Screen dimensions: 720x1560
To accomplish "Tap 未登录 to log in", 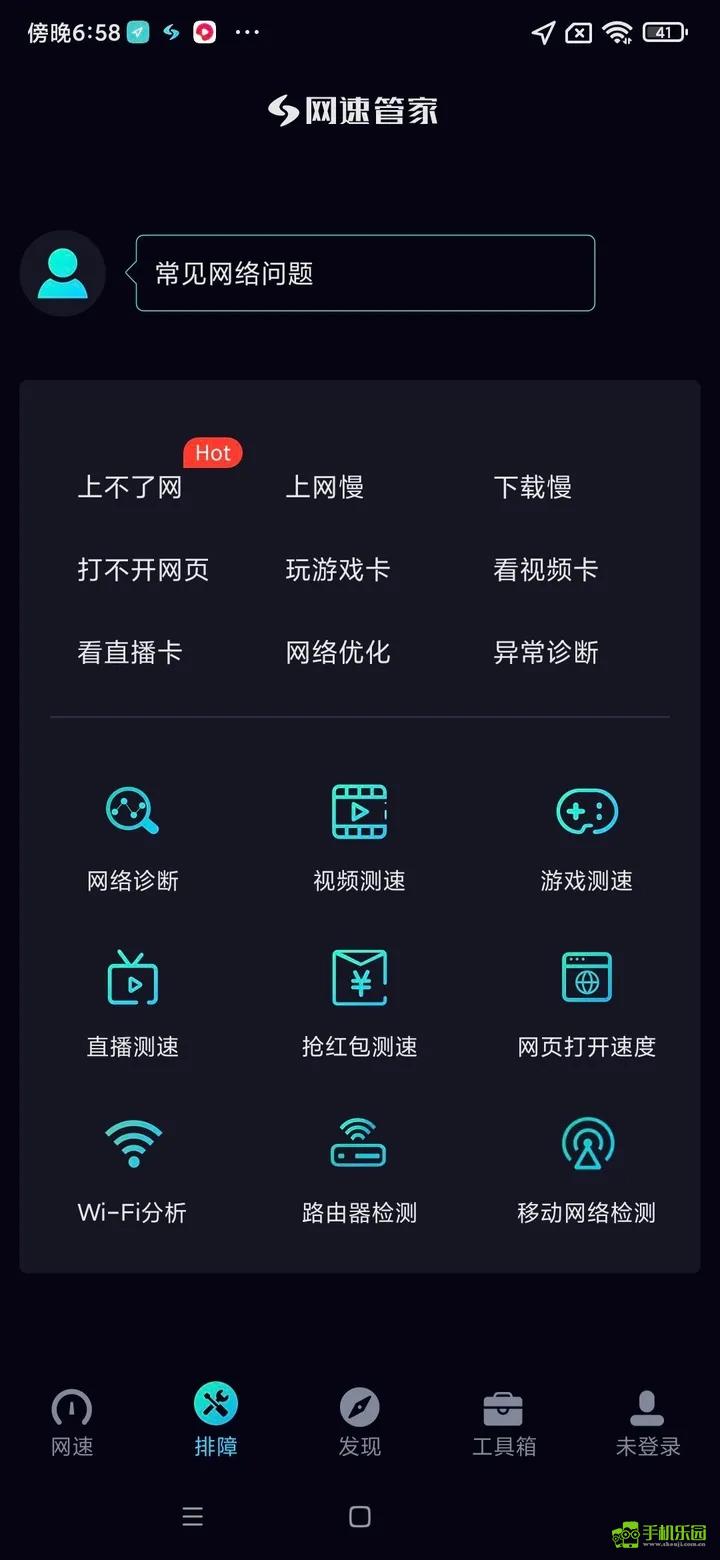I will point(647,1420).
